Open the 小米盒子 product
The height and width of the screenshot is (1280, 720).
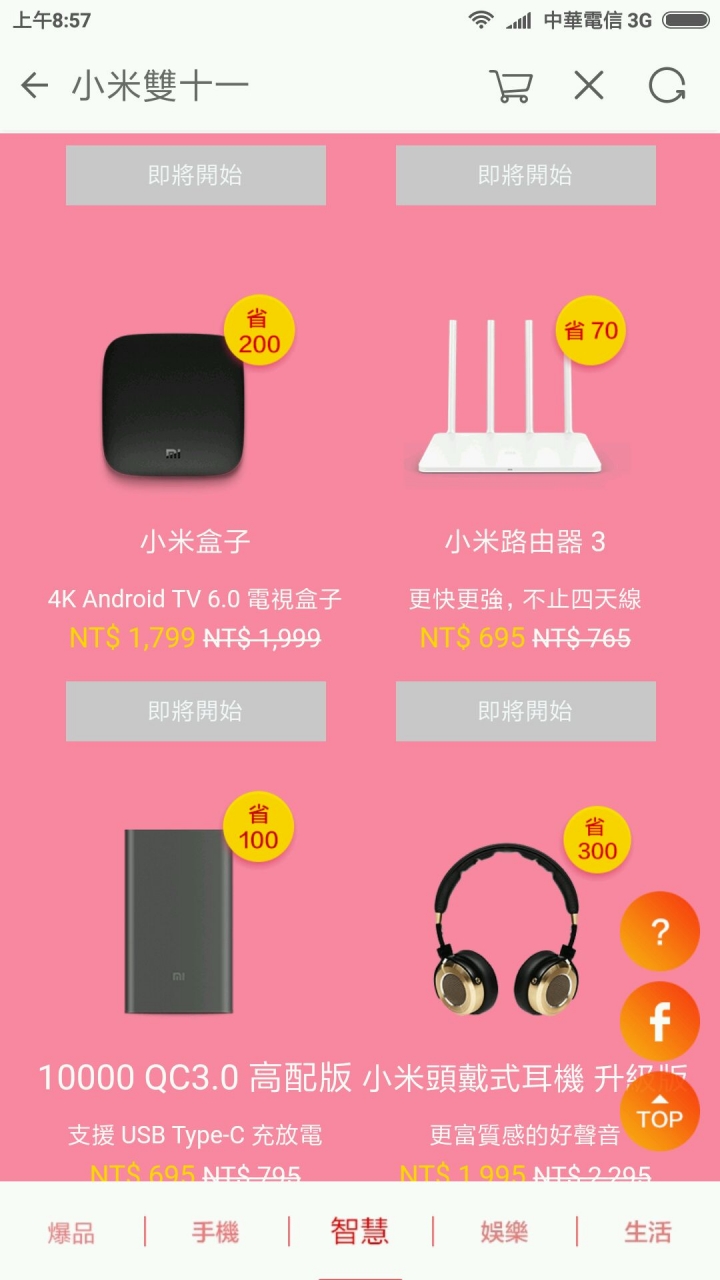(x=174, y=406)
